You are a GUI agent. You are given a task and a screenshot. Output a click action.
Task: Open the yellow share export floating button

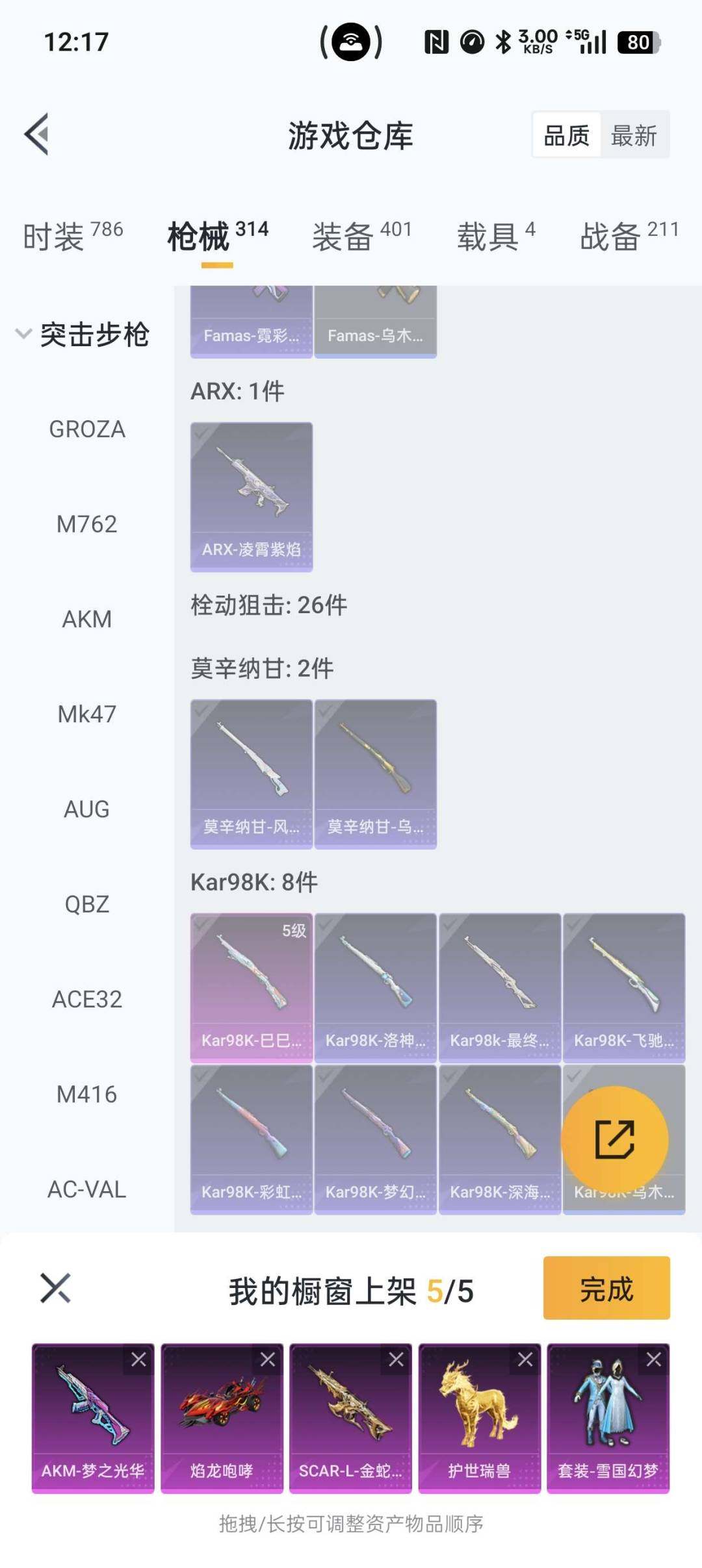coord(615,1138)
